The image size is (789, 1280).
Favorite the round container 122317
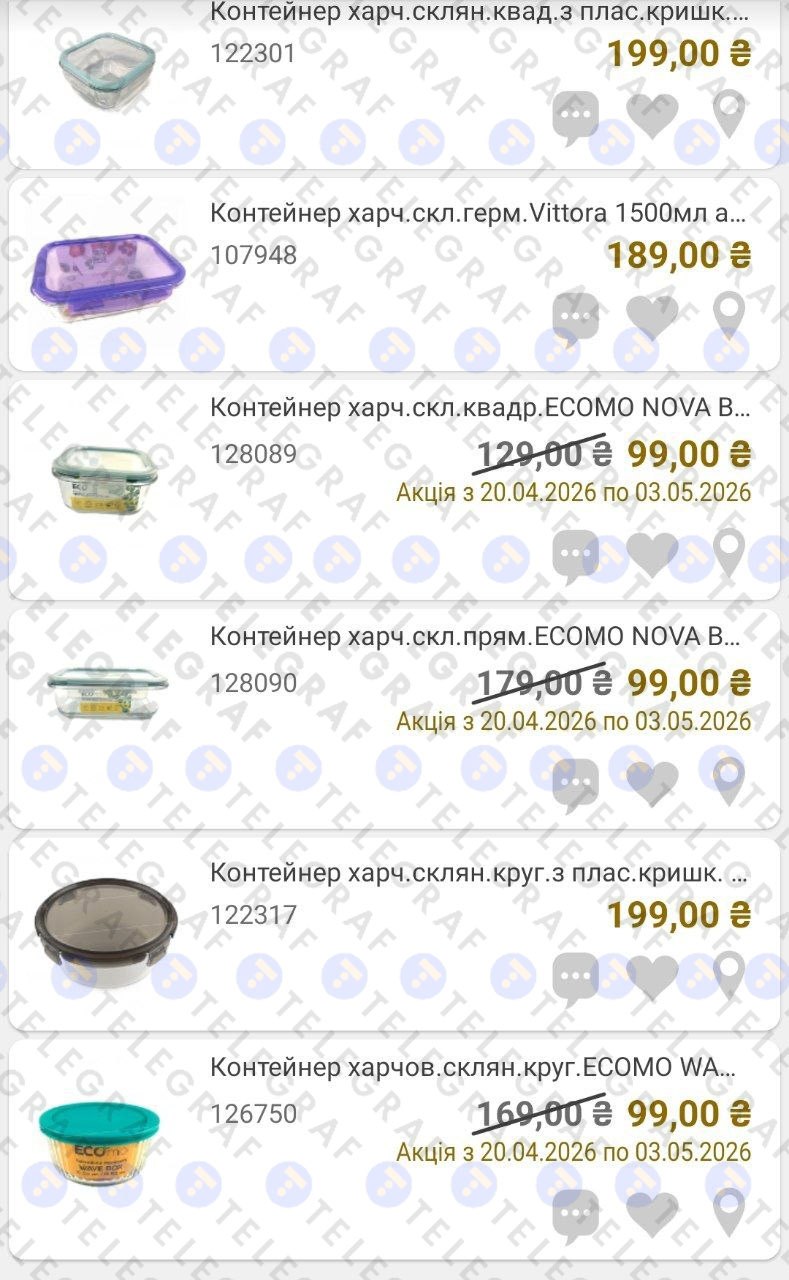(x=652, y=977)
